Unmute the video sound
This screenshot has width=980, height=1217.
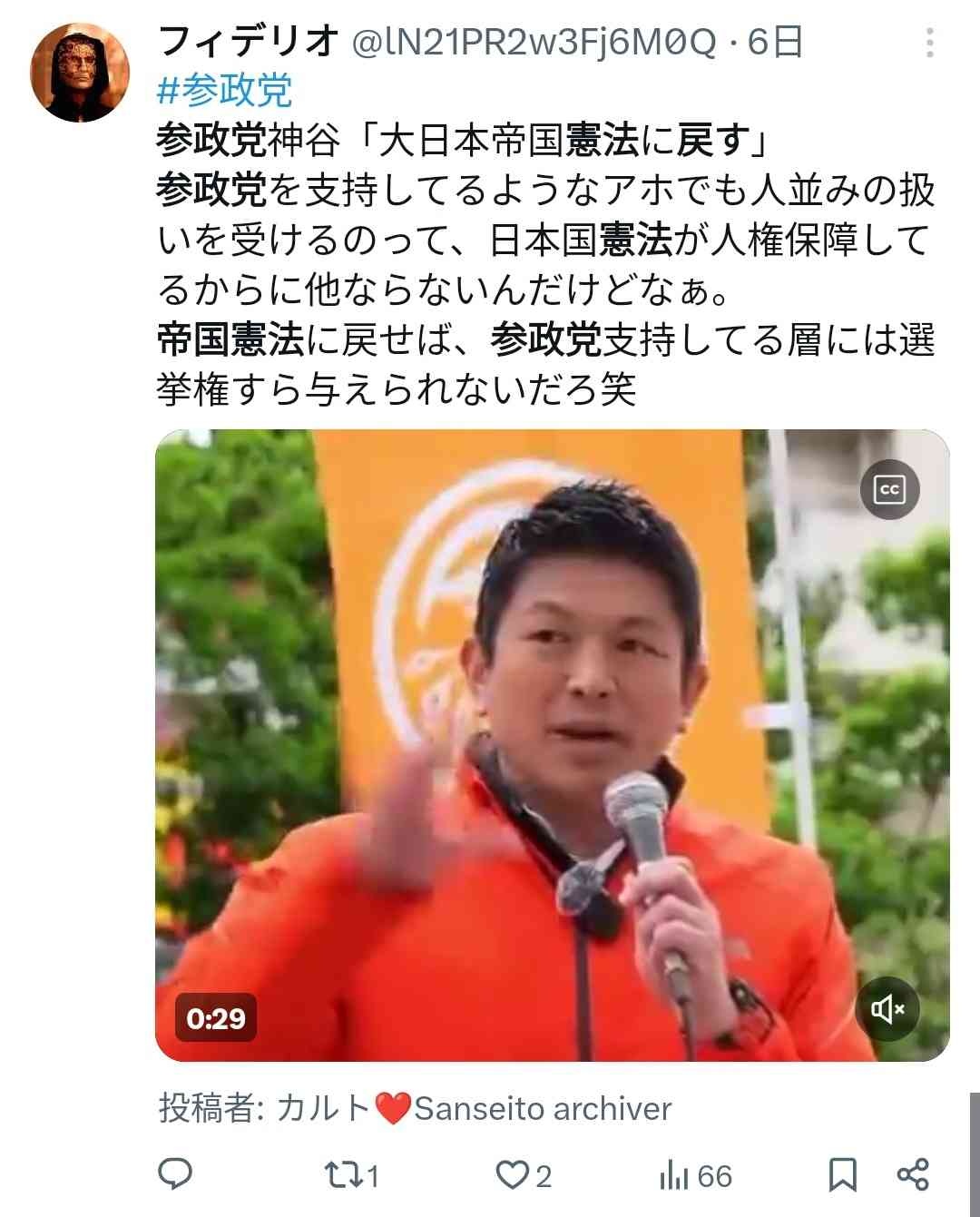(x=887, y=1008)
